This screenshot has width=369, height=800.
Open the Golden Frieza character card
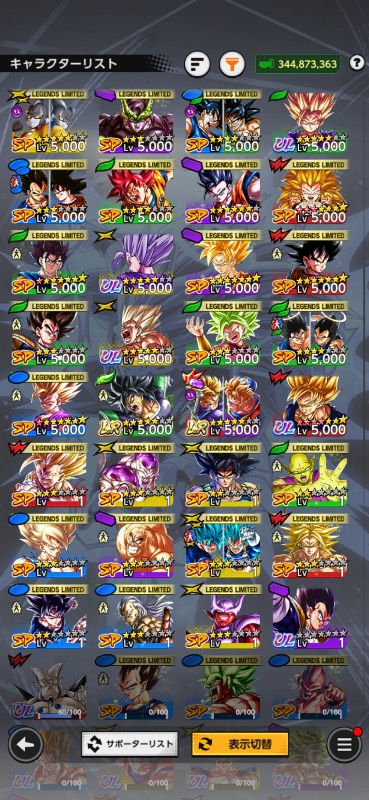(135, 475)
